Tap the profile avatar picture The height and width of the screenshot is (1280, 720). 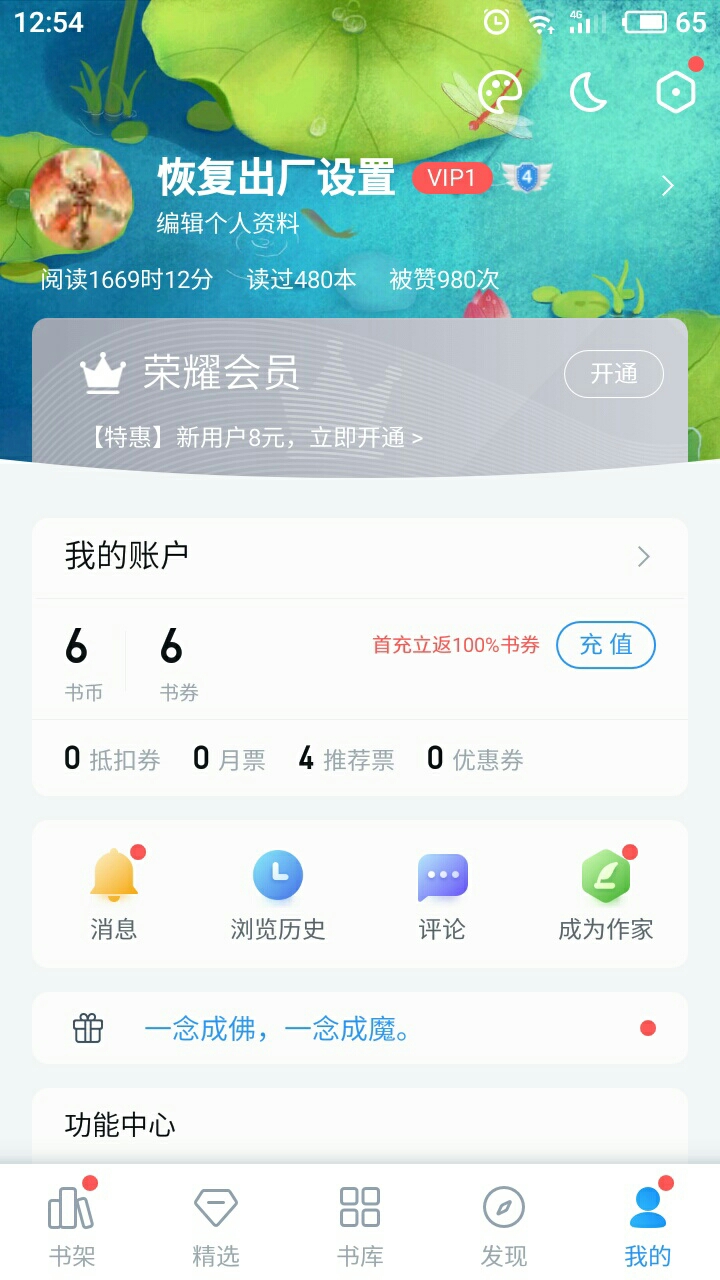coord(82,198)
